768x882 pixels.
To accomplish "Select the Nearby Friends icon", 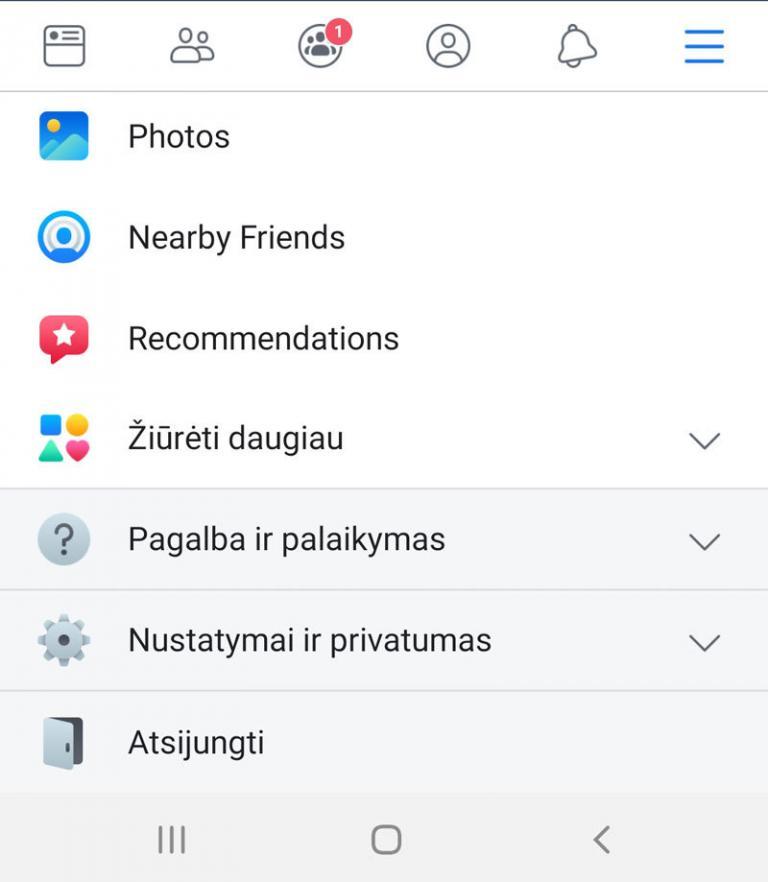I will click(x=64, y=237).
